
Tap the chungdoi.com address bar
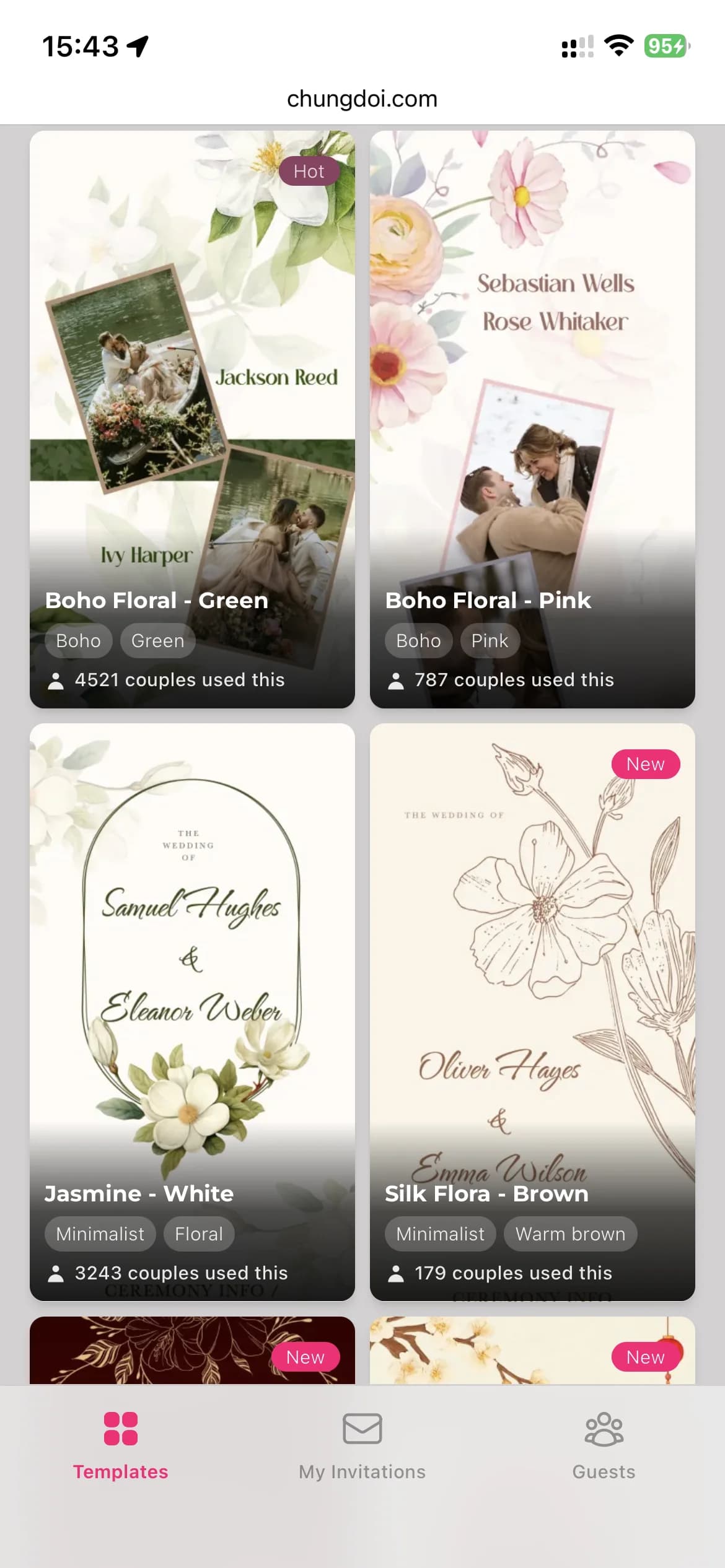click(x=362, y=98)
